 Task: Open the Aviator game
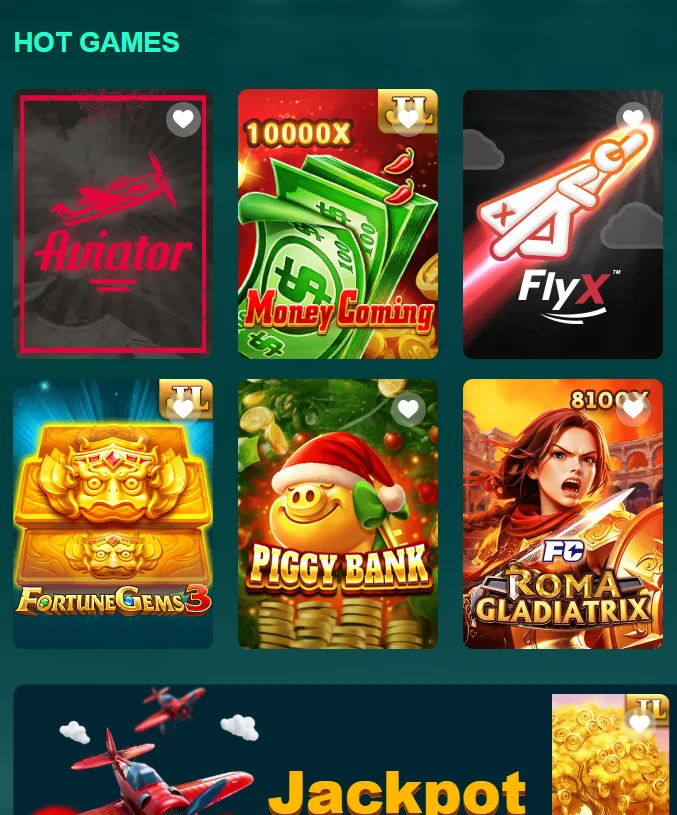(112, 240)
